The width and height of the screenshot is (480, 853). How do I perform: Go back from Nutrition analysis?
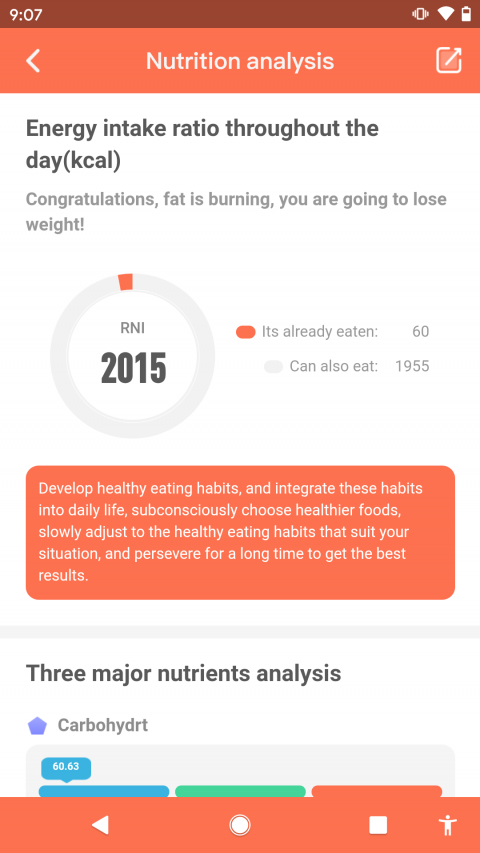point(33,60)
